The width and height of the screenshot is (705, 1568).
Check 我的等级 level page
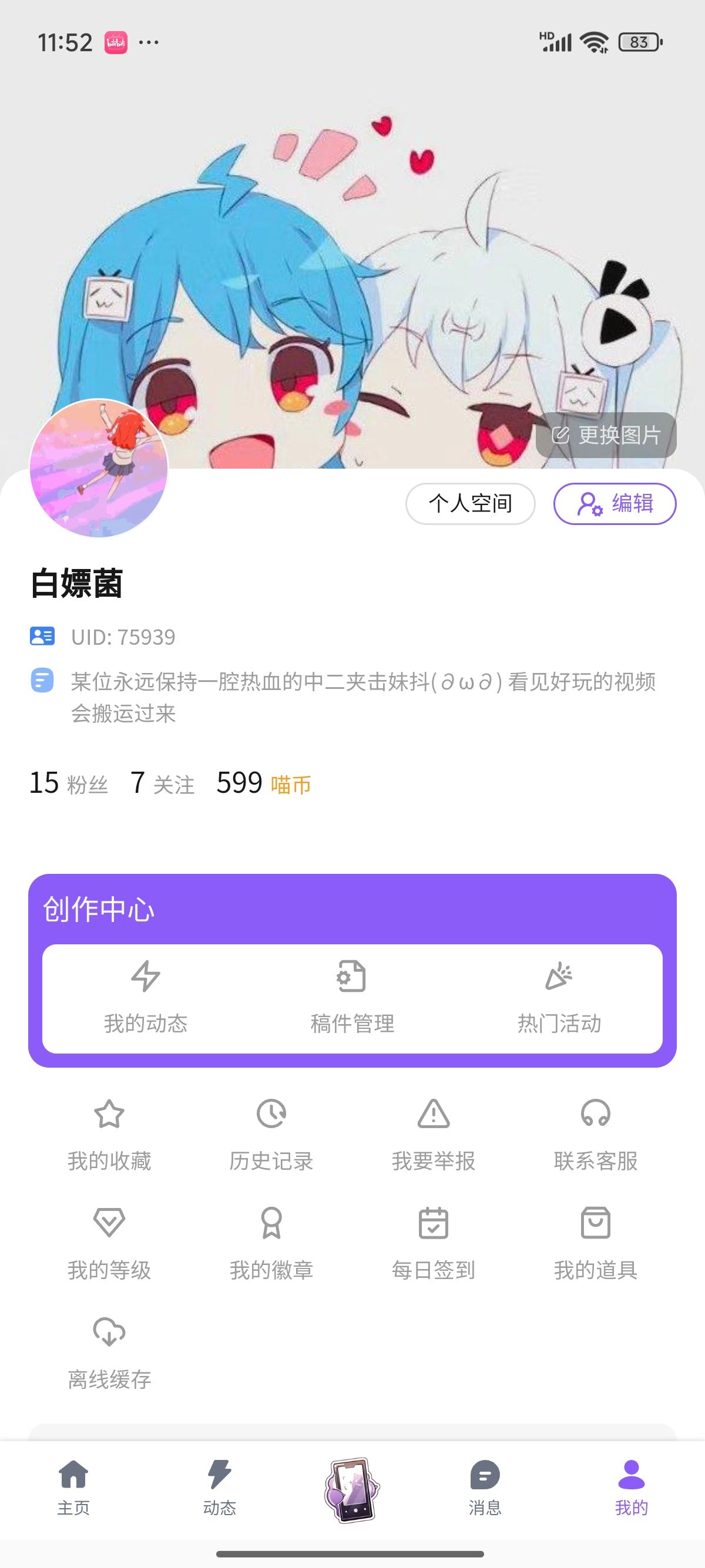[110, 1245]
